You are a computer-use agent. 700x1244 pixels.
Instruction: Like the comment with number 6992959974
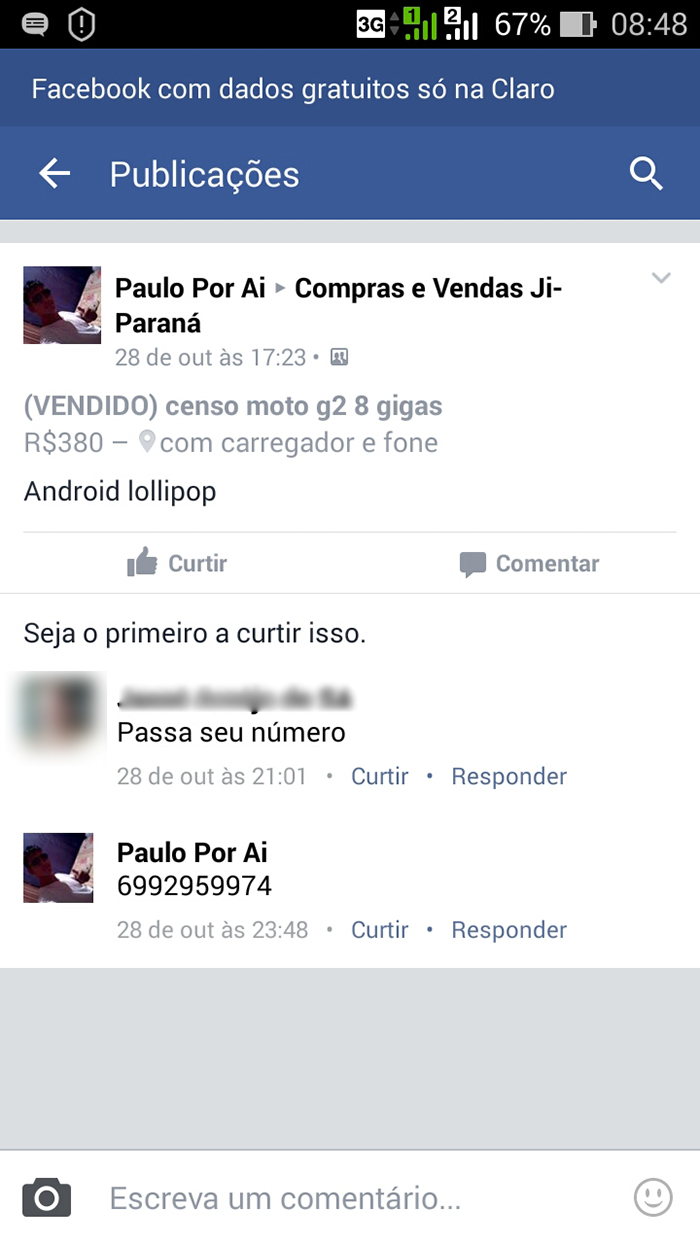380,930
